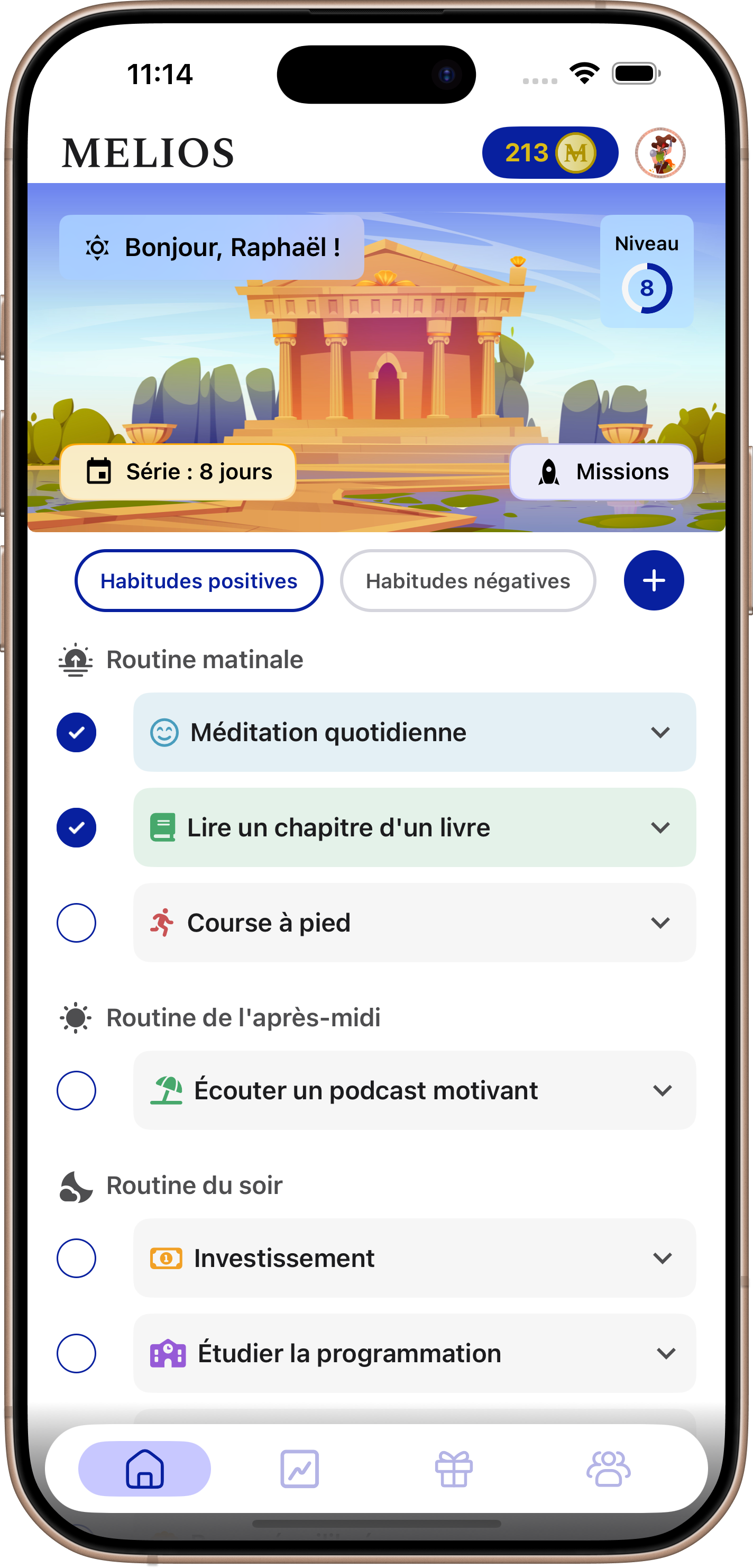Check off Écouter un podcast motivant
Screen dimensions: 753x1568
[77, 1090]
